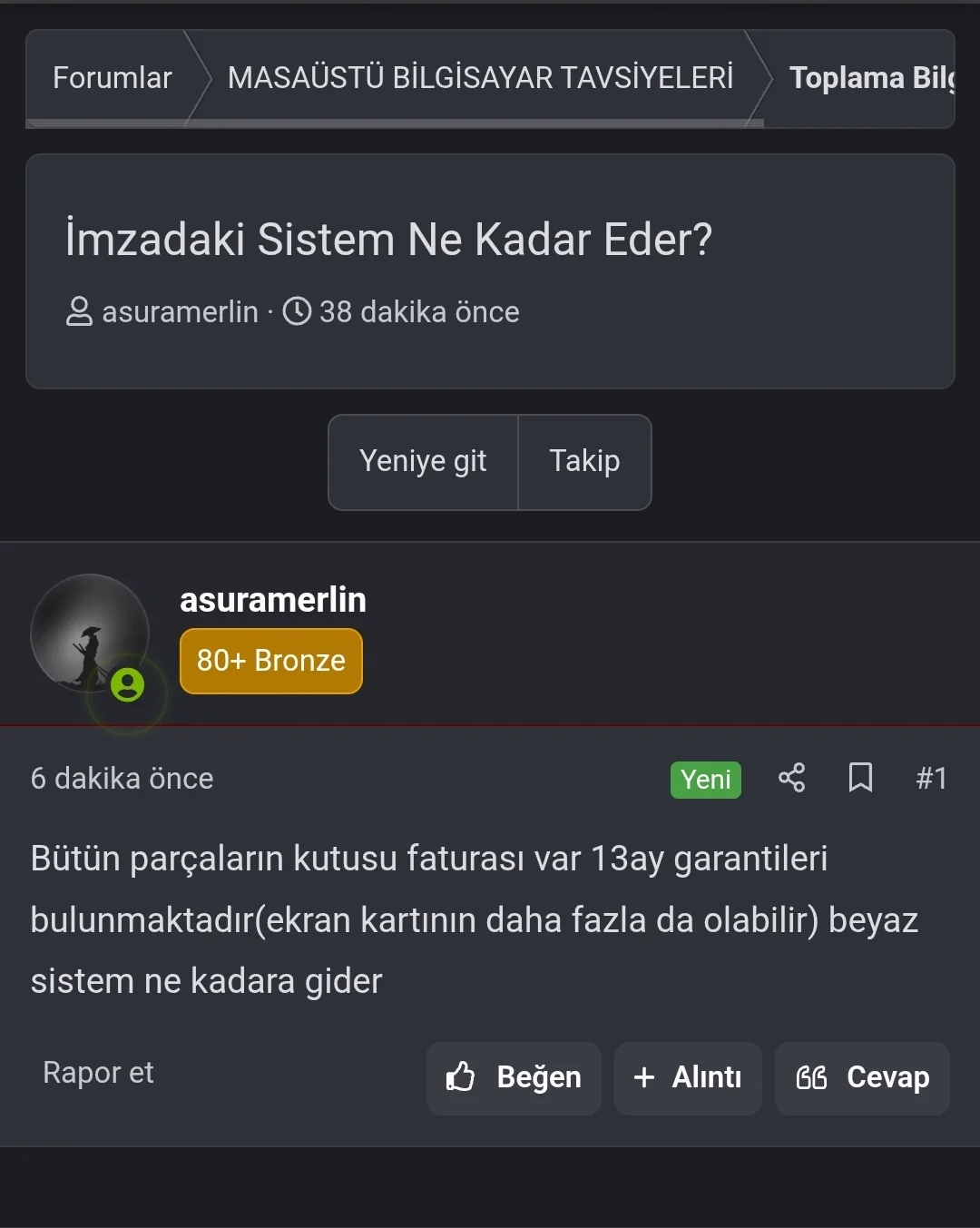Reply with the Cevap button
Image resolution: width=980 pixels, height=1228 pixels.
click(x=862, y=1077)
